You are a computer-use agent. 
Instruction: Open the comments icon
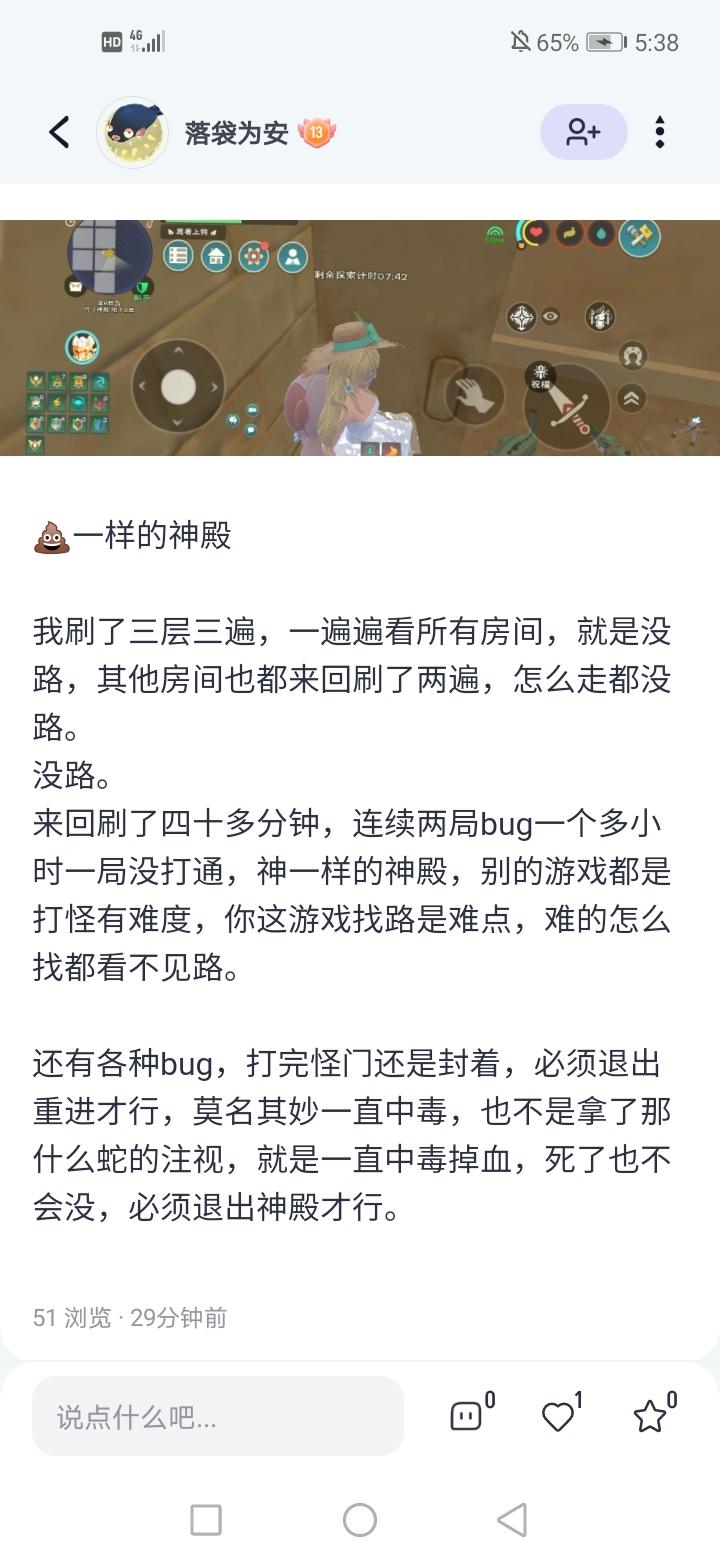pyautogui.click(x=467, y=1416)
